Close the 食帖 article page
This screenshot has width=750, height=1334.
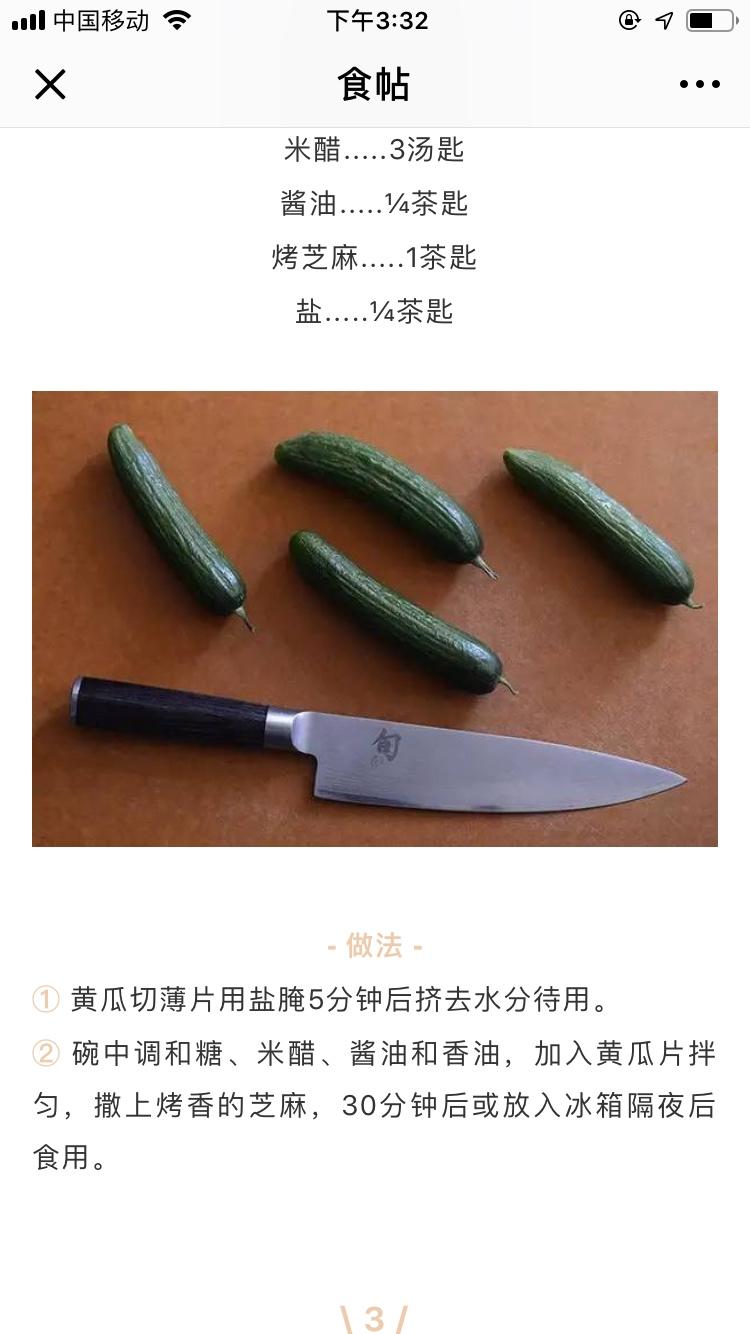pyautogui.click(x=50, y=85)
